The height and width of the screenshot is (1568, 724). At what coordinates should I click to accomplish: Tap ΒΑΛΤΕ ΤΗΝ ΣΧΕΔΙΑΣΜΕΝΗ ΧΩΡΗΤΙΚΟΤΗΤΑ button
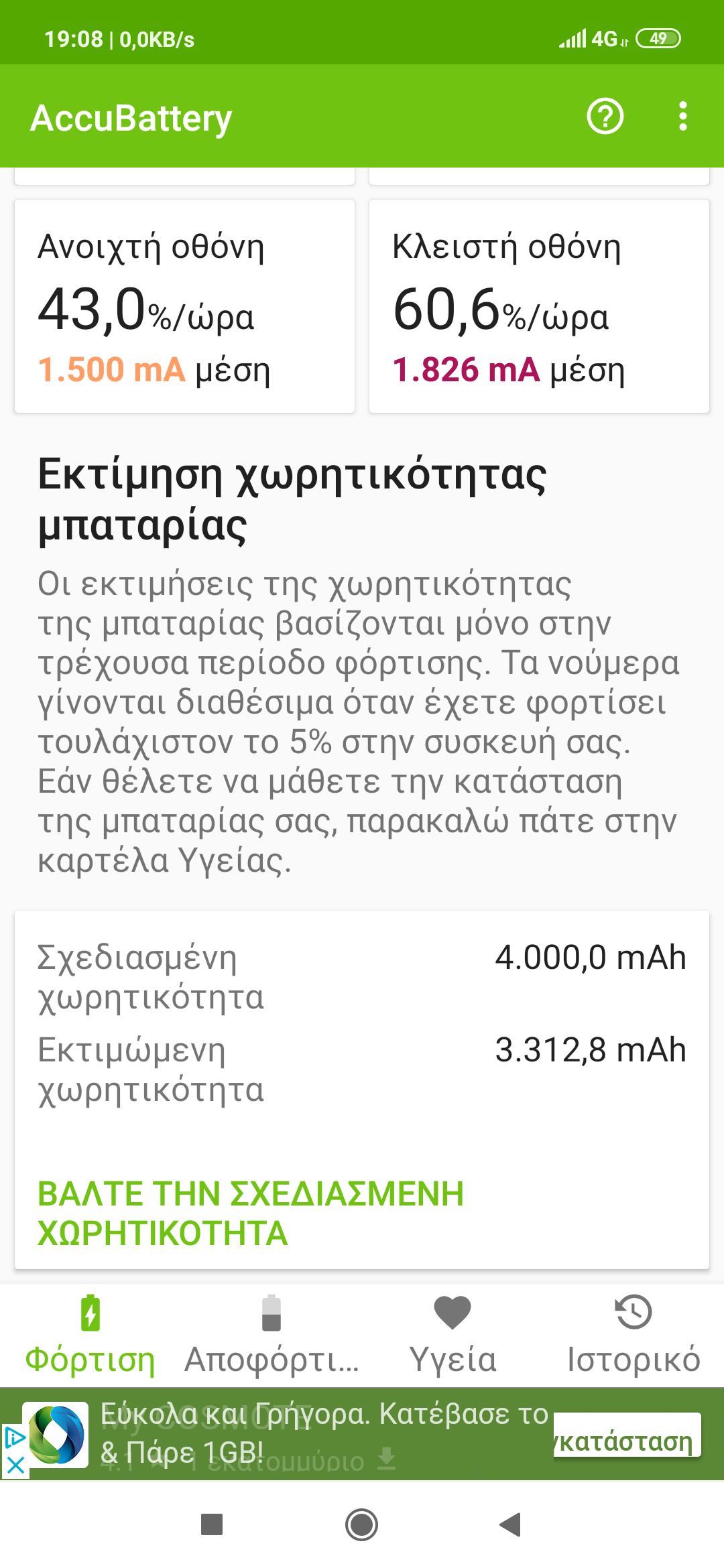point(250,1213)
